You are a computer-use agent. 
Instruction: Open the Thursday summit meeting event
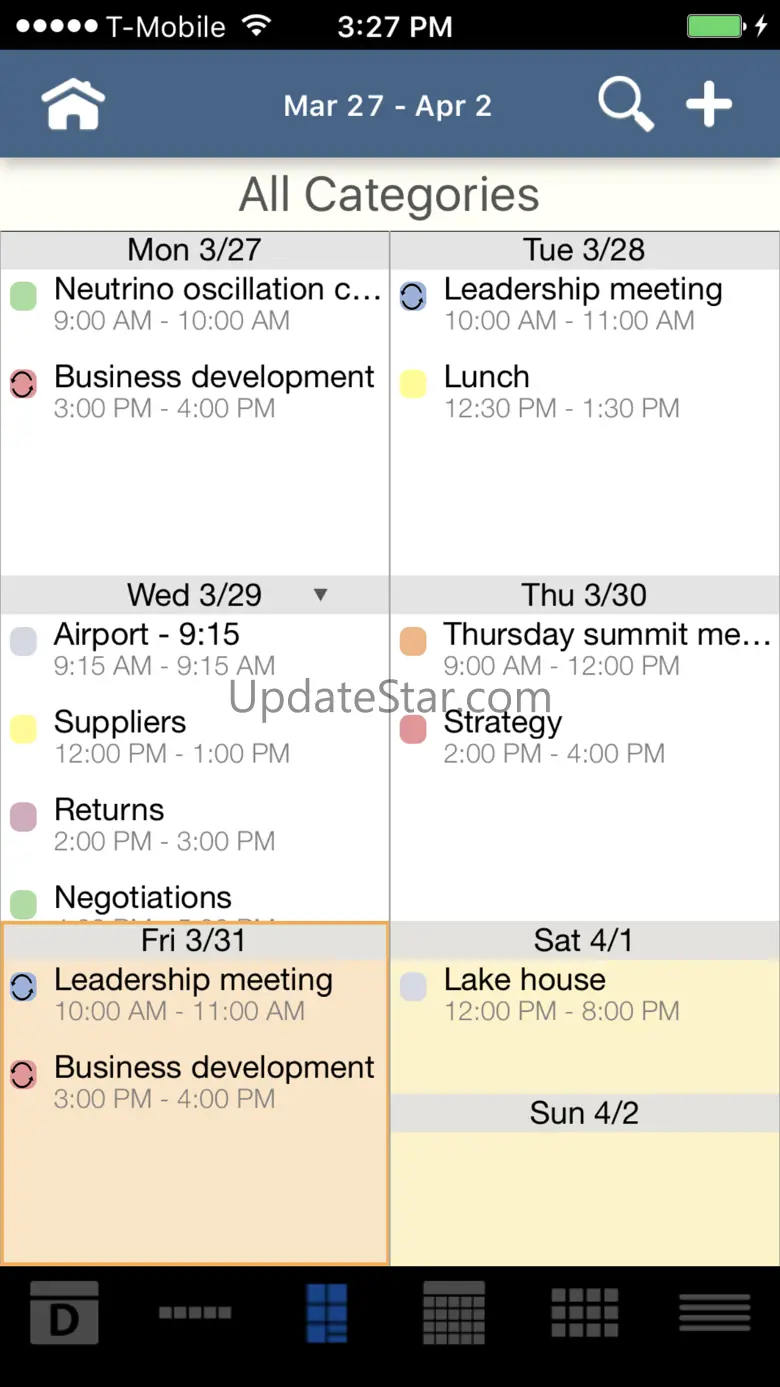pos(605,648)
